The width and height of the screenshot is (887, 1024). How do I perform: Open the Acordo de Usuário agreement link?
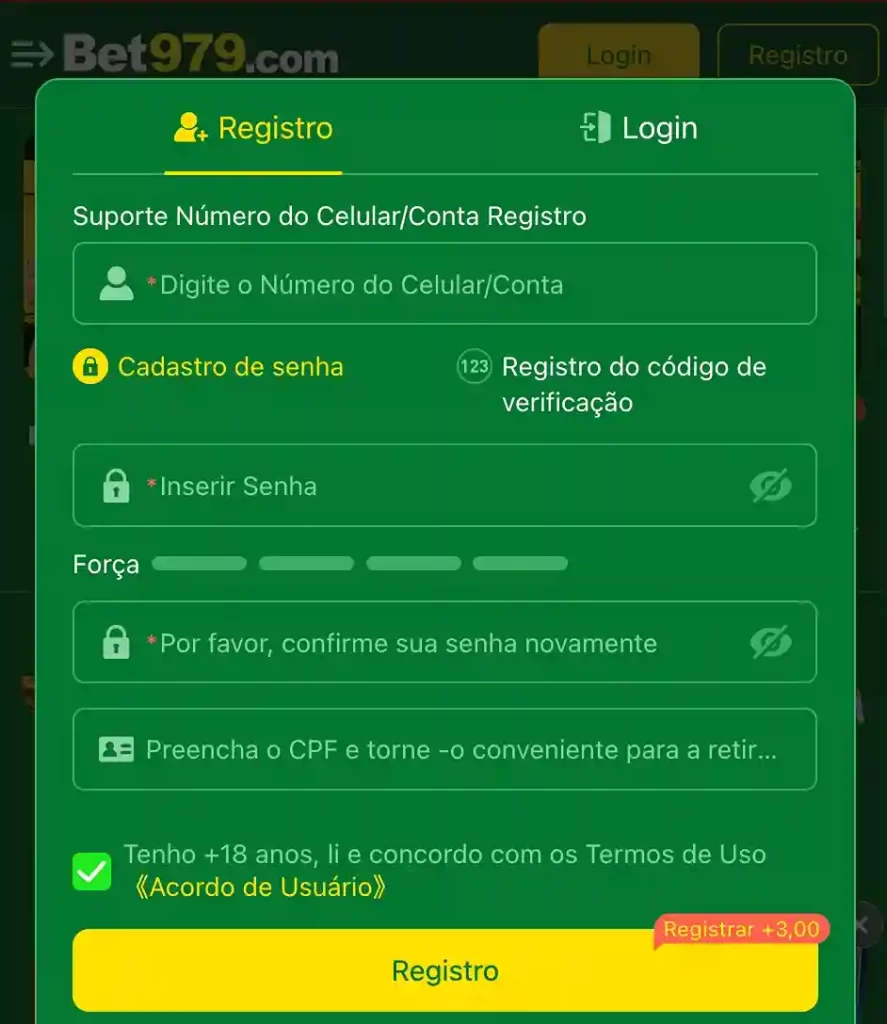pyautogui.click(x=259, y=887)
